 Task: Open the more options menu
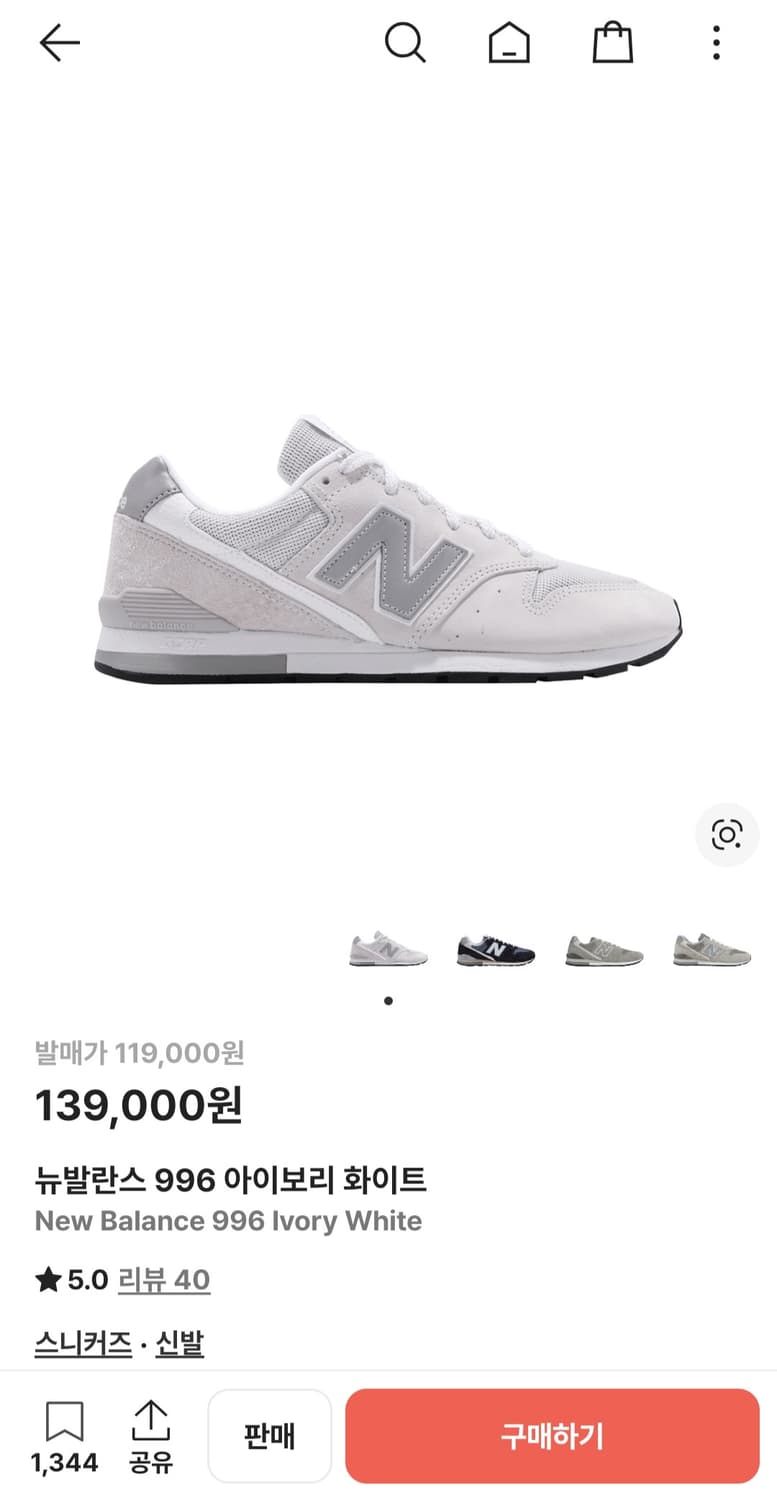716,42
